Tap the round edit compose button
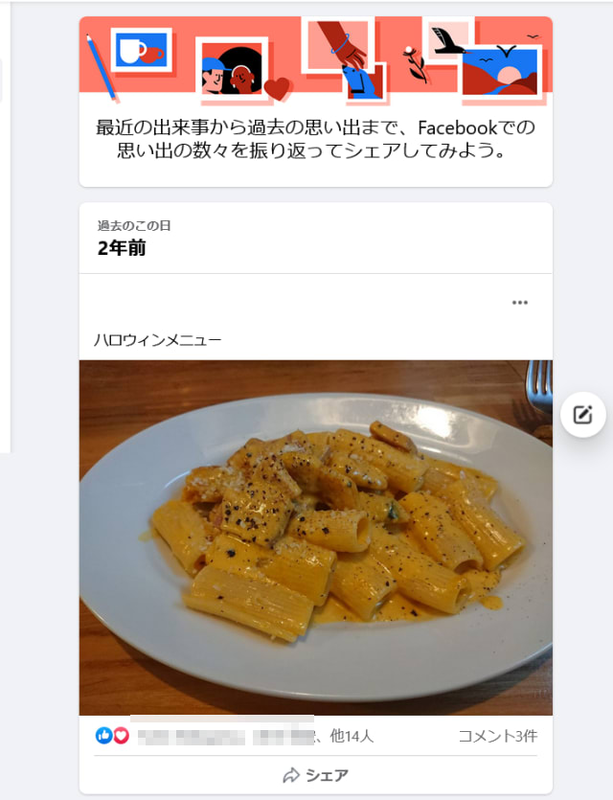Image resolution: width=613 pixels, height=800 pixels. tap(583, 415)
